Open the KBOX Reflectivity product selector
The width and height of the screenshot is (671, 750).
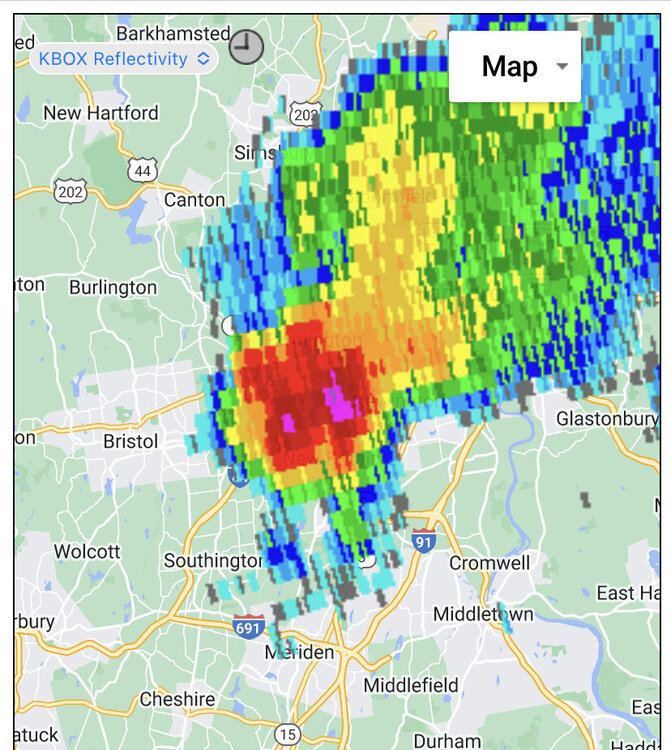(x=124, y=59)
